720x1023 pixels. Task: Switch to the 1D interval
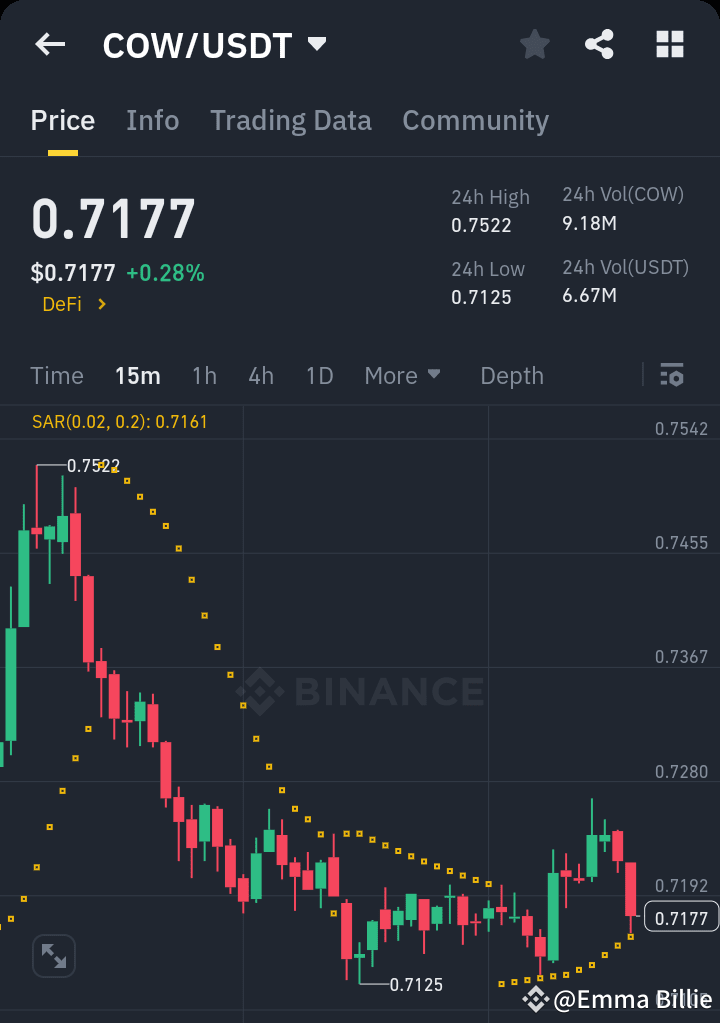320,375
